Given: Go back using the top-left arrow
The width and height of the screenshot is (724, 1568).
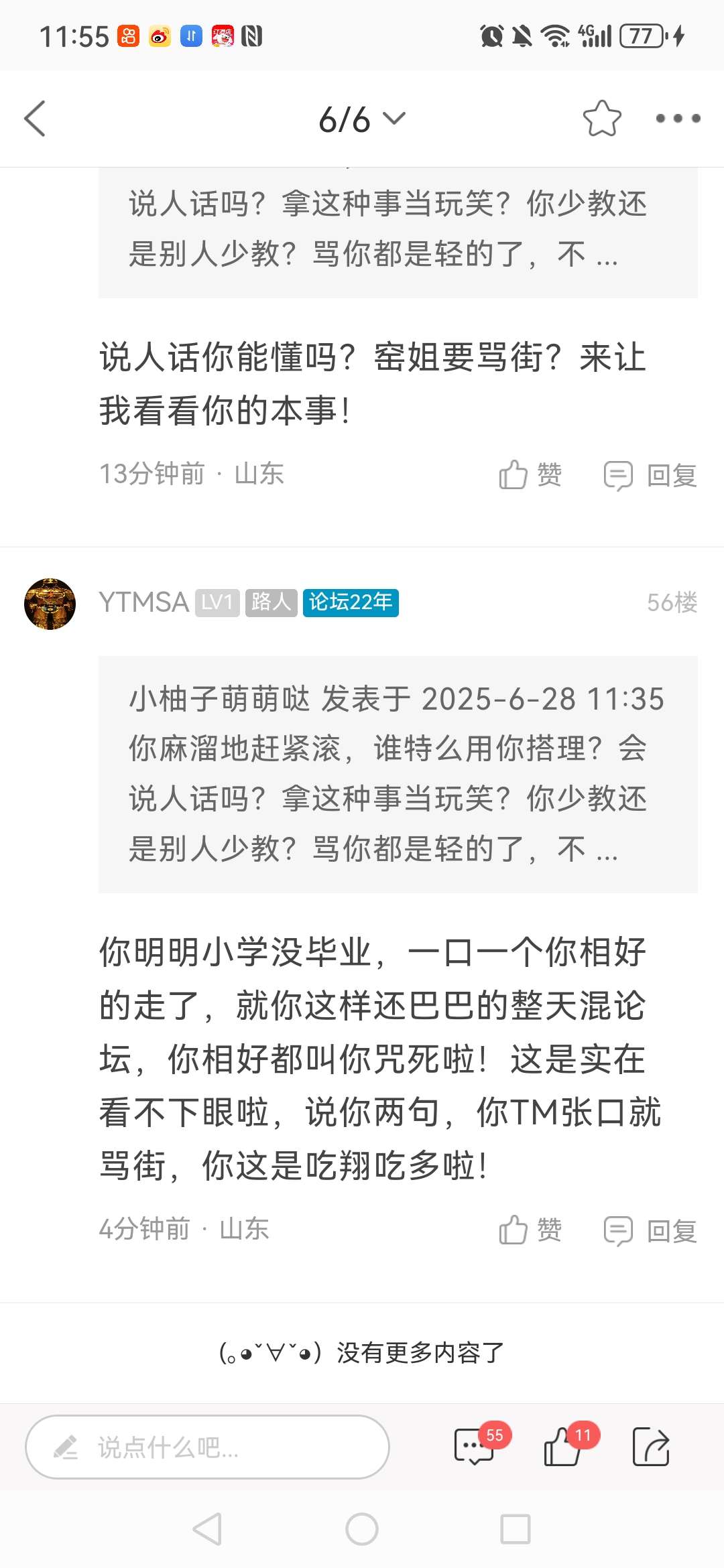Looking at the screenshot, I should pyautogui.click(x=35, y=119).
